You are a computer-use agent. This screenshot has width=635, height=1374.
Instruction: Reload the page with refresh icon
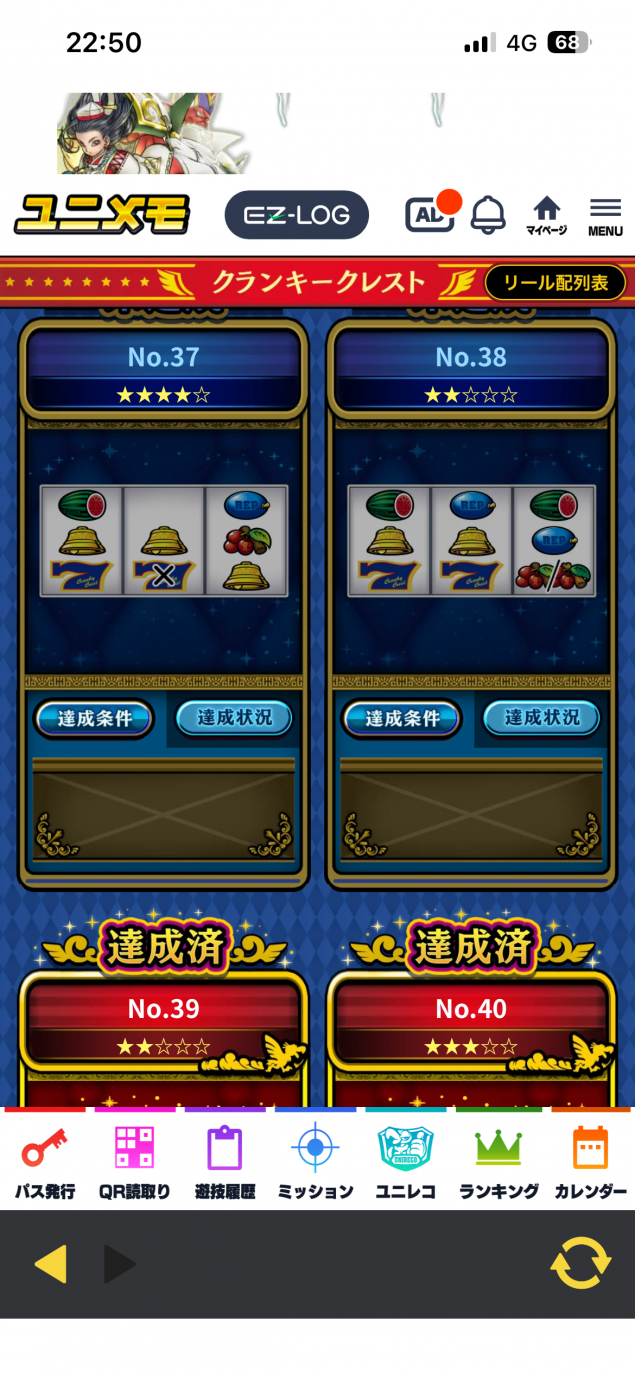[580, 1263]
